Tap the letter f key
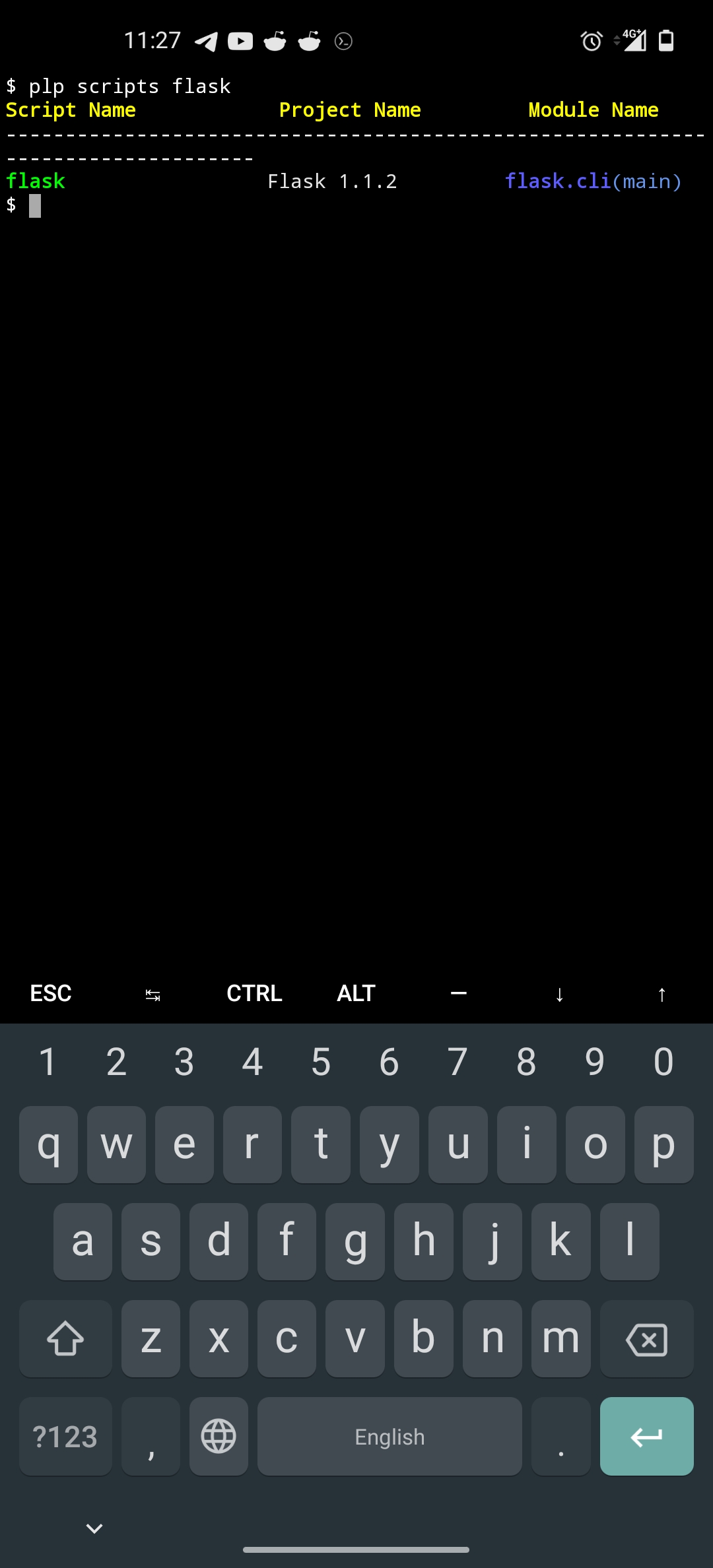 click(x=287, y=1241)
